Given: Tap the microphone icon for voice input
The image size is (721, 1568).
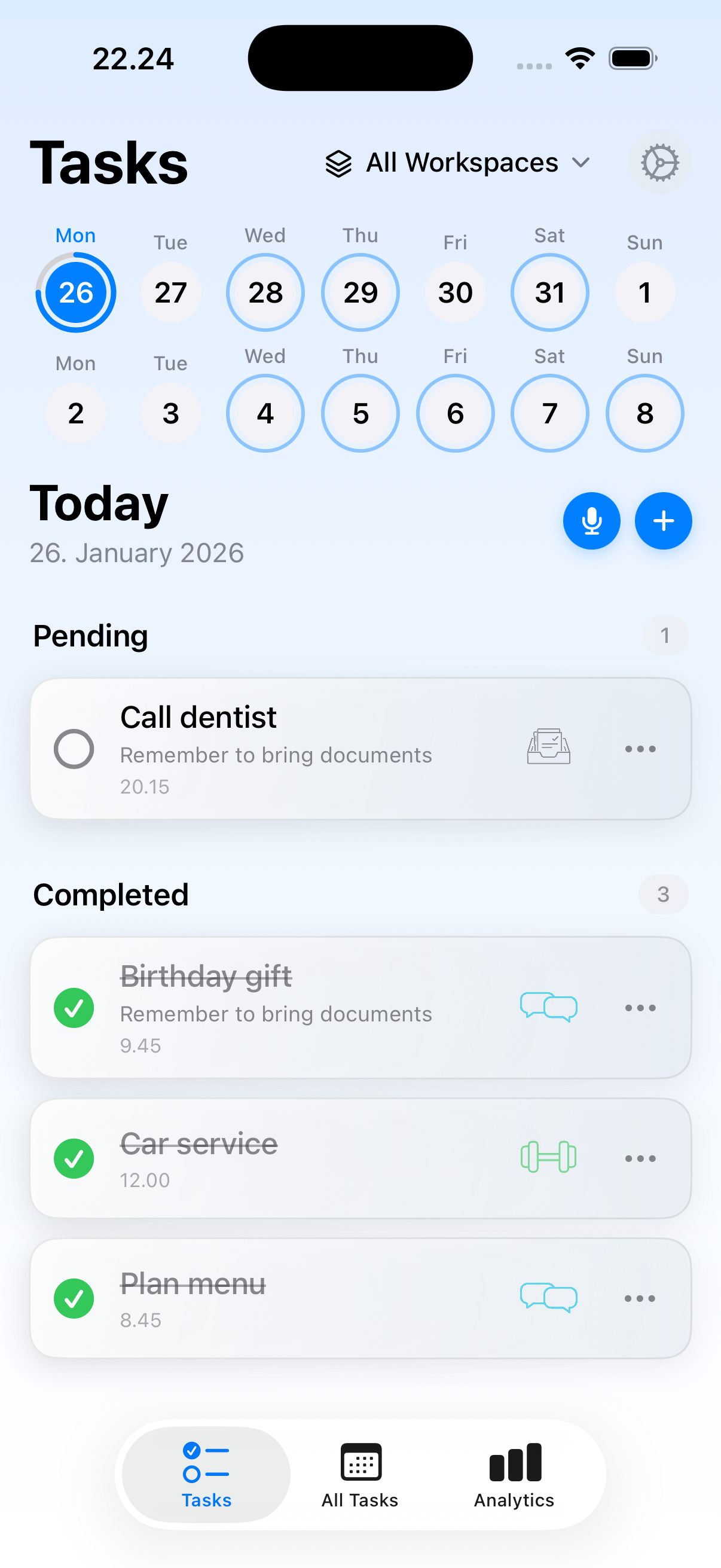Looking at the screenshot, I should (x=591, y=520).
